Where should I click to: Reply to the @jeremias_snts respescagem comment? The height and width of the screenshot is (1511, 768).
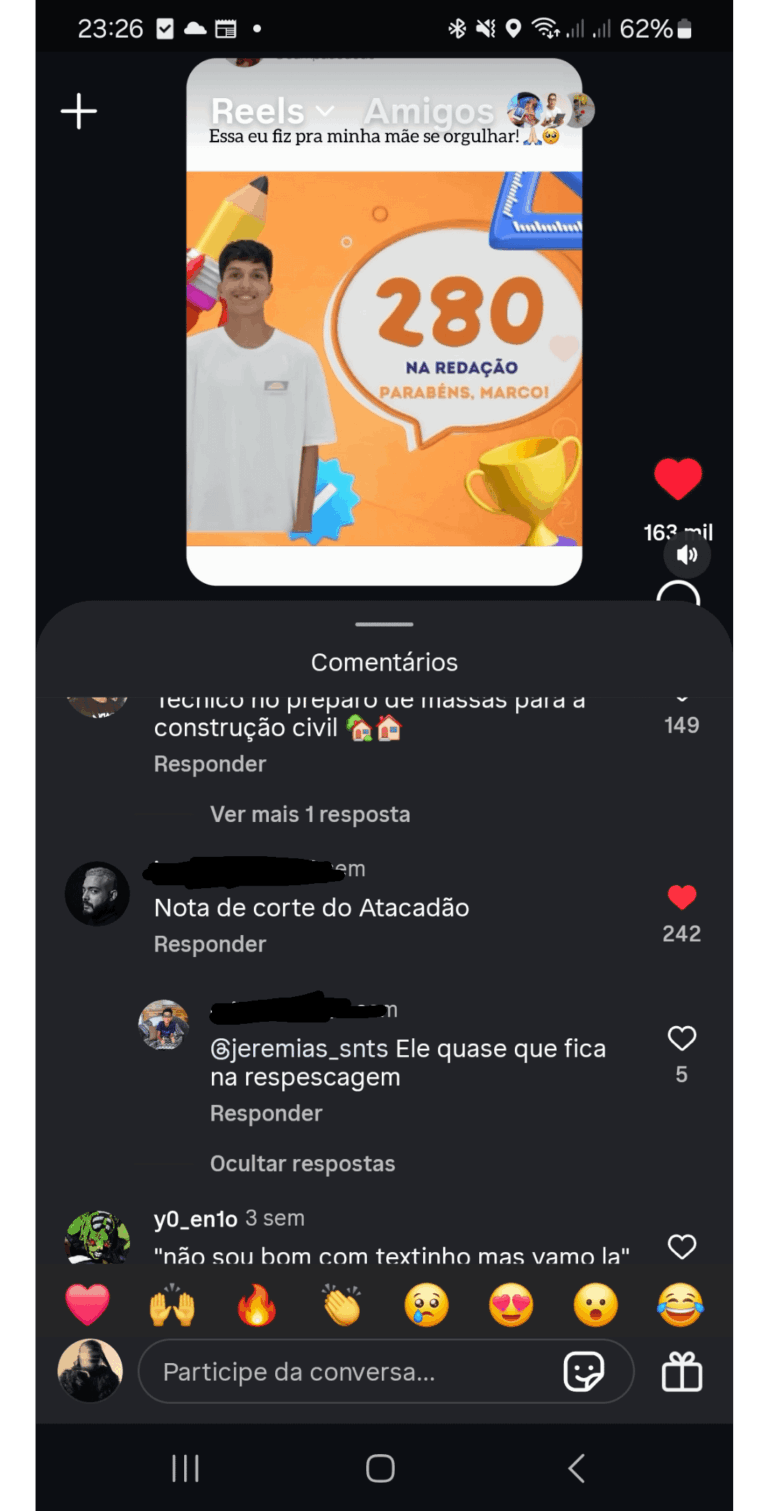[x=266, y=1113]
